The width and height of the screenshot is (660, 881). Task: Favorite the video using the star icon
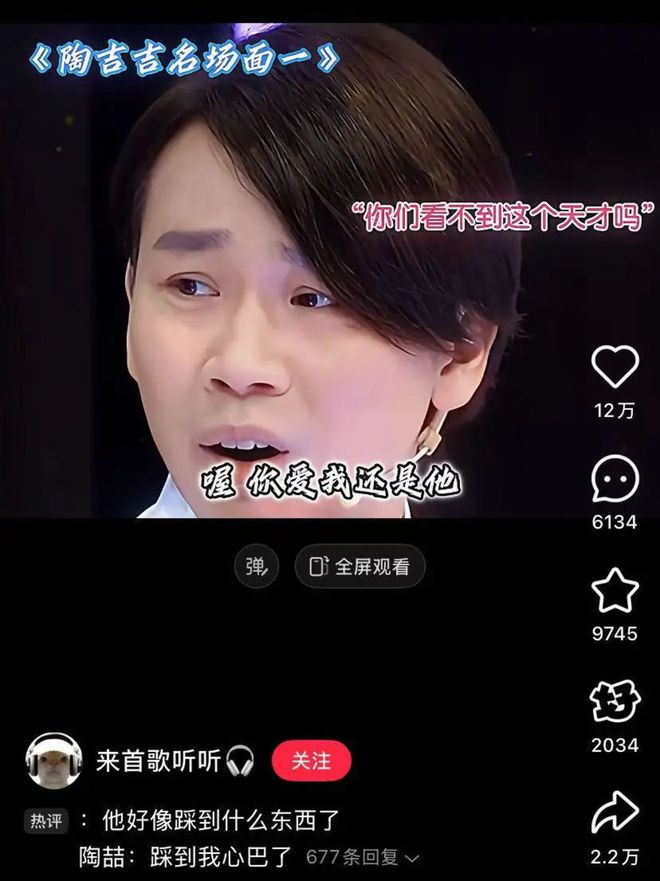coord(614,591)
